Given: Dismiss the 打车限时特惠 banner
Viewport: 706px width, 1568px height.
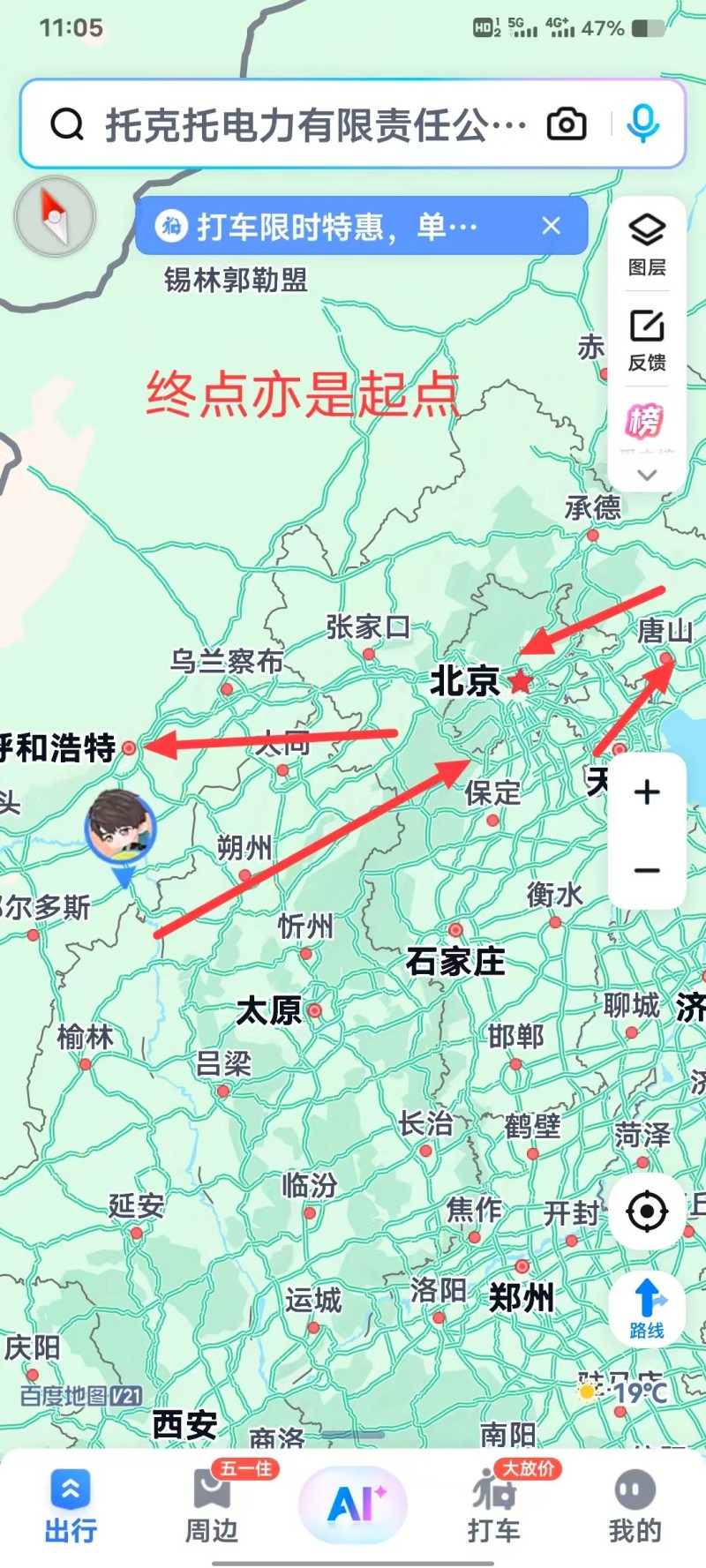Looking at the screenshot, I should 552,226.
